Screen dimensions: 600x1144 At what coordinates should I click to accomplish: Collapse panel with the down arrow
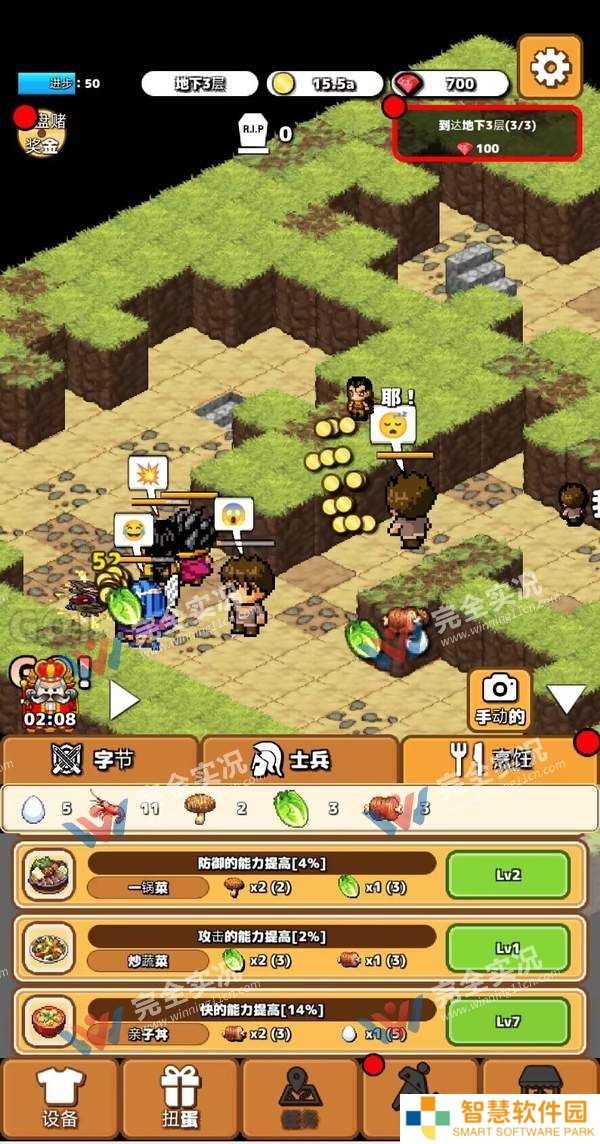tap(567, 698)
